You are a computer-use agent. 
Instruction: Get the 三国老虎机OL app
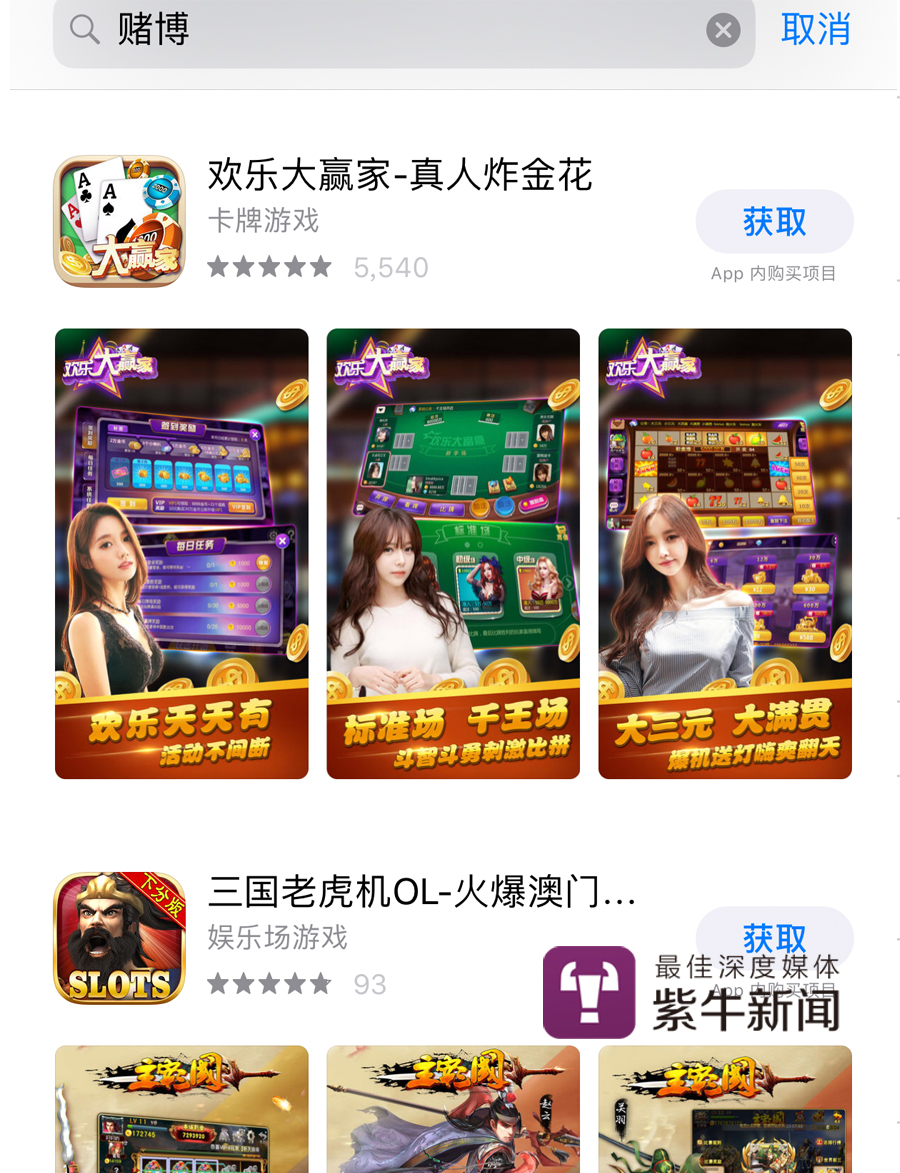(x=774, y=925)
